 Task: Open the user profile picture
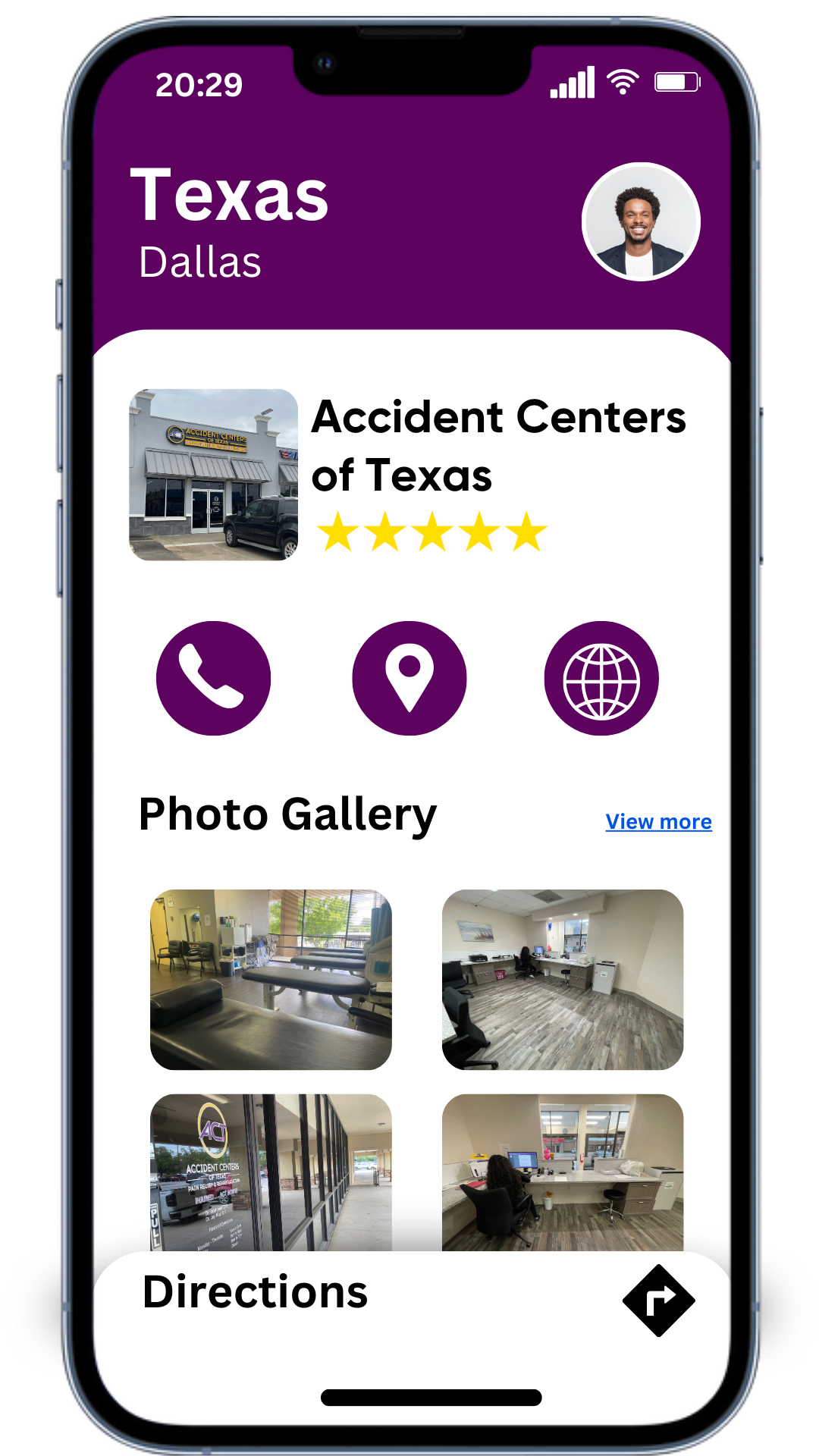641,221
